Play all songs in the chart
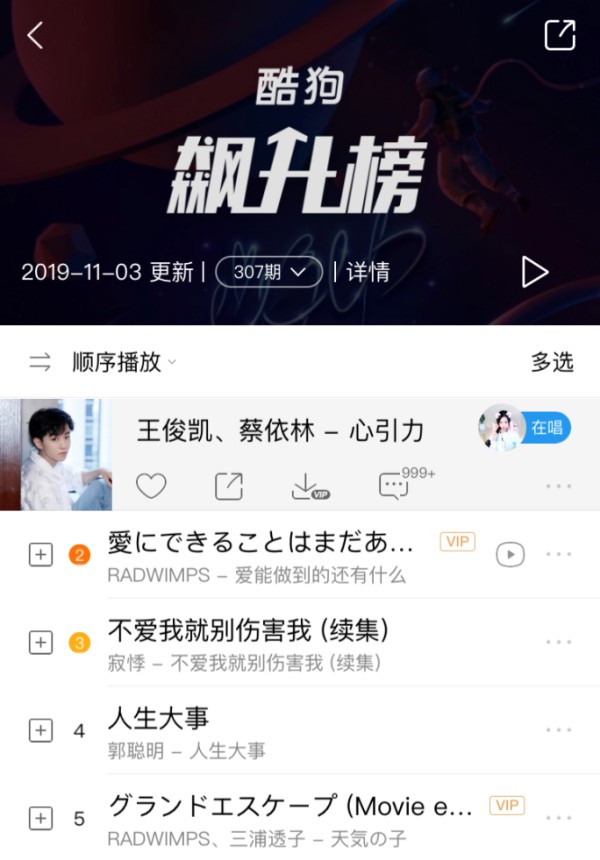The height and width of the screenshot is (860, 600). (535, 271)
